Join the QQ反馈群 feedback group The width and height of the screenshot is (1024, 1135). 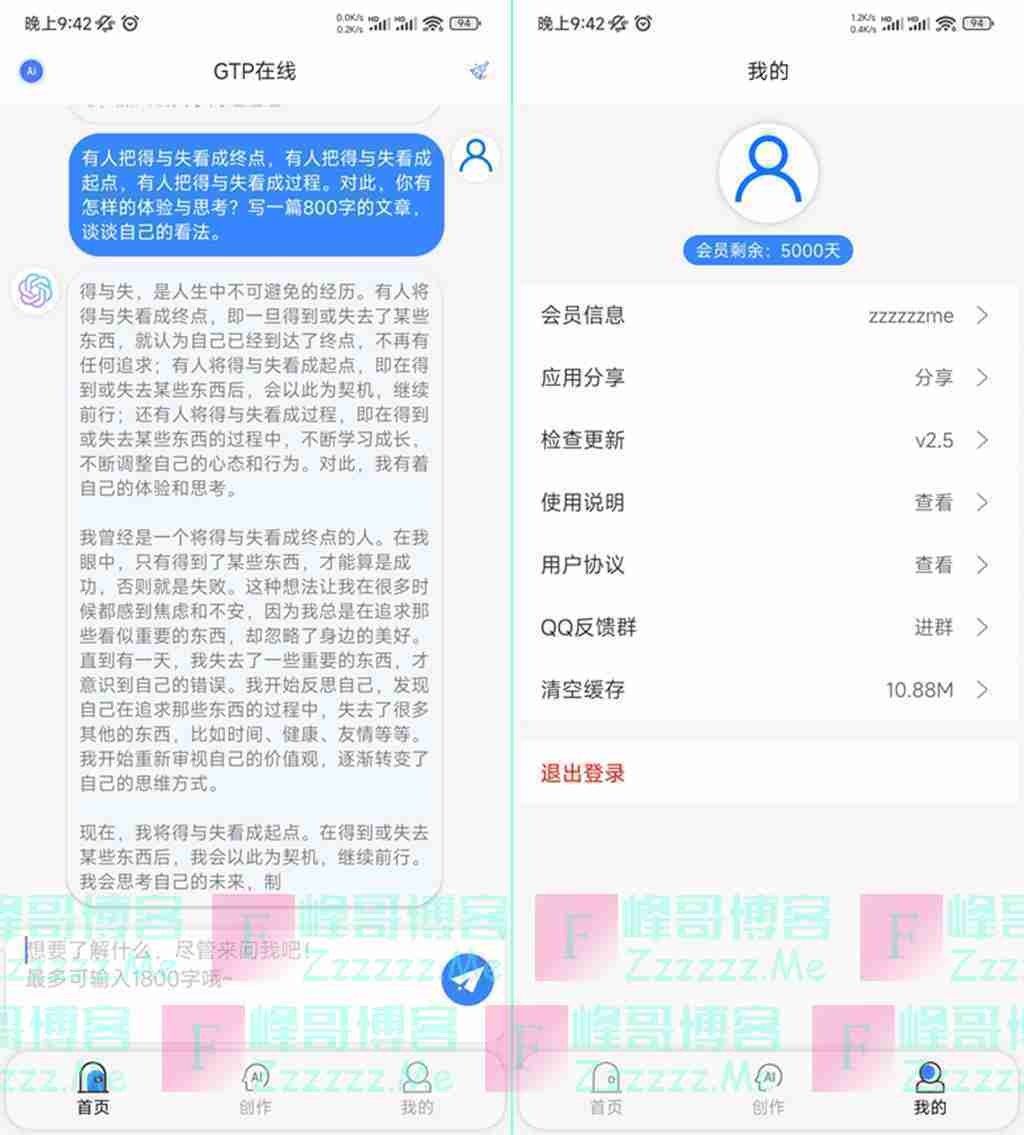click(766, 628)
